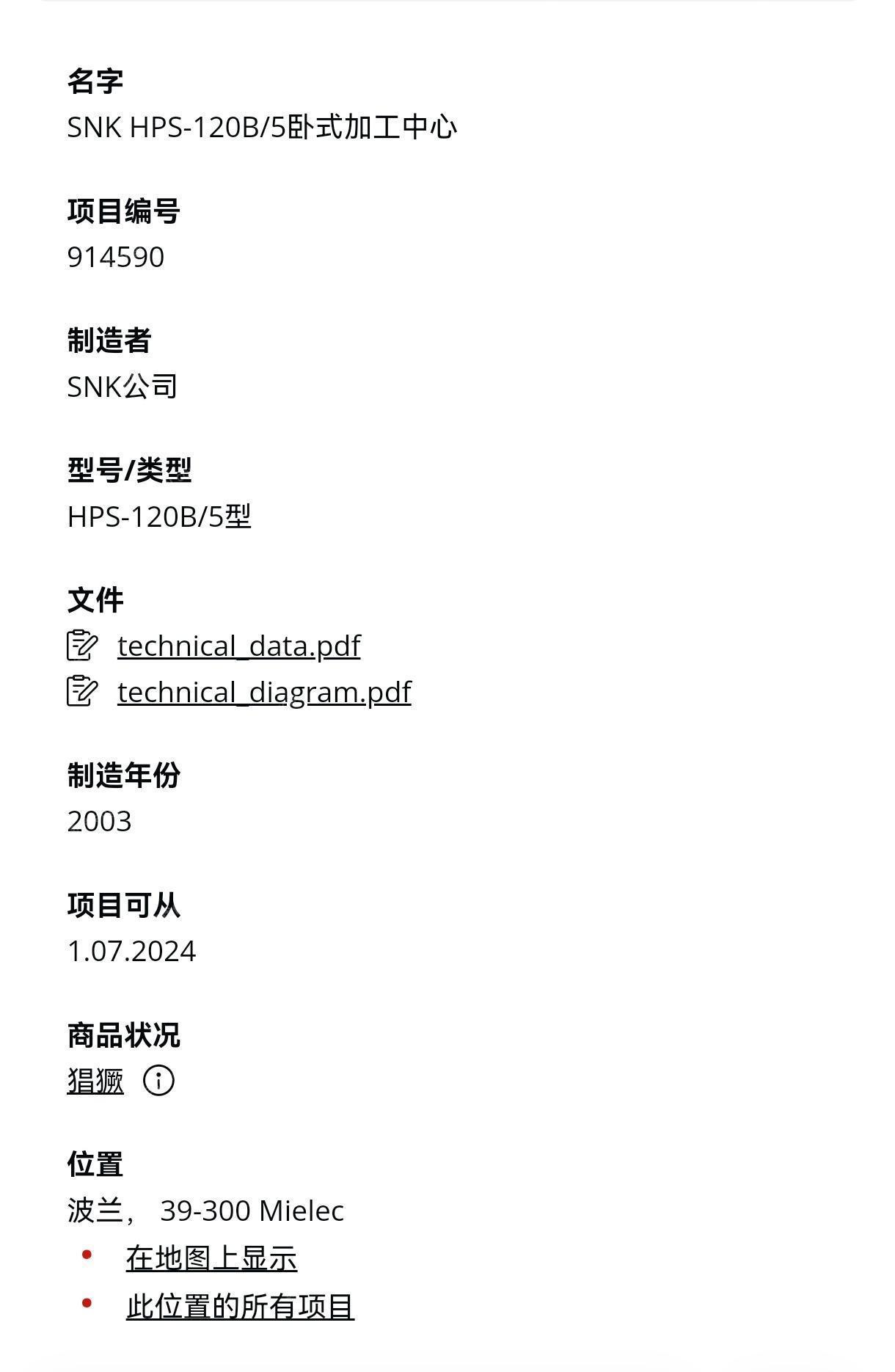Open the technical_data.pdf file
The width and height of the screenshot is (895, 1372).
pos(238,646)
